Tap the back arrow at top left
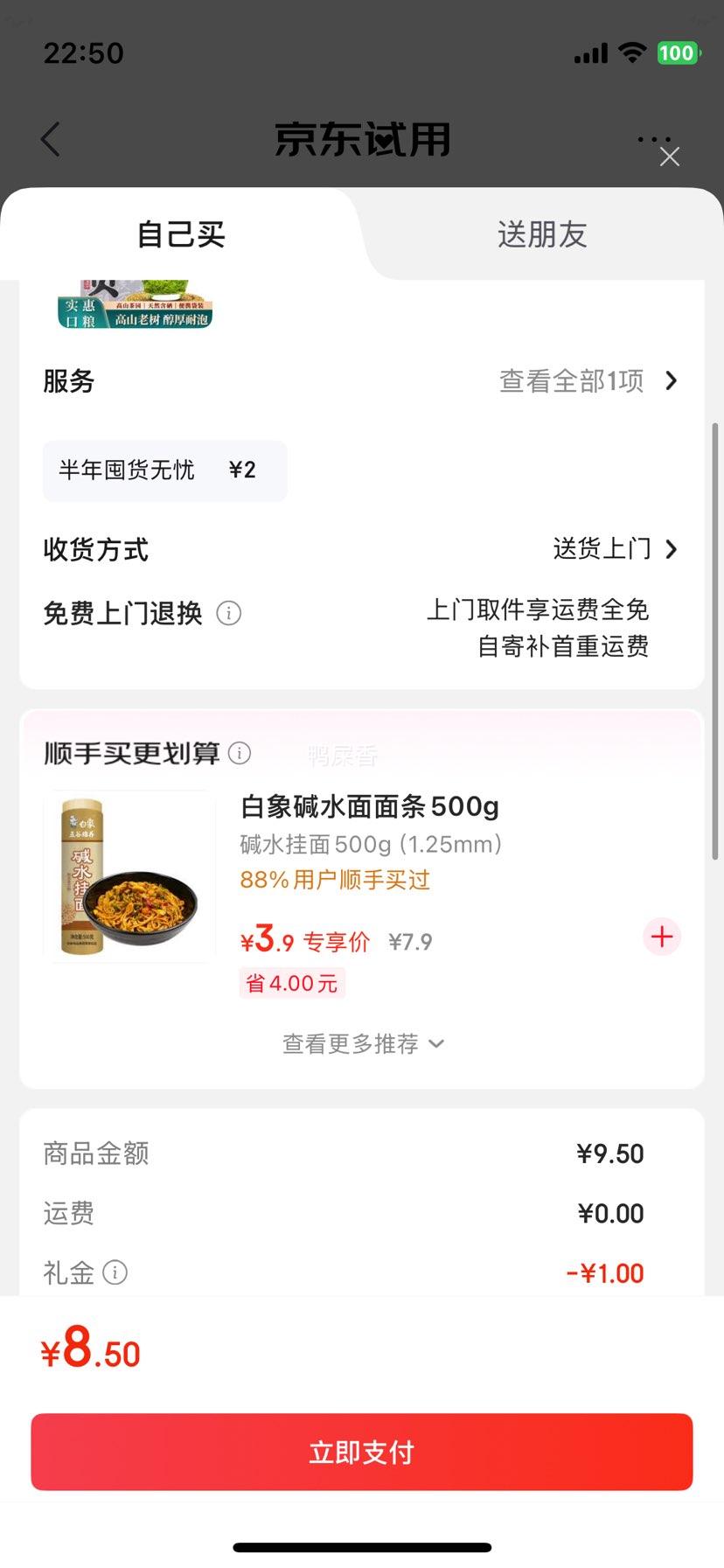724x1568 pixels. point(50,139)
